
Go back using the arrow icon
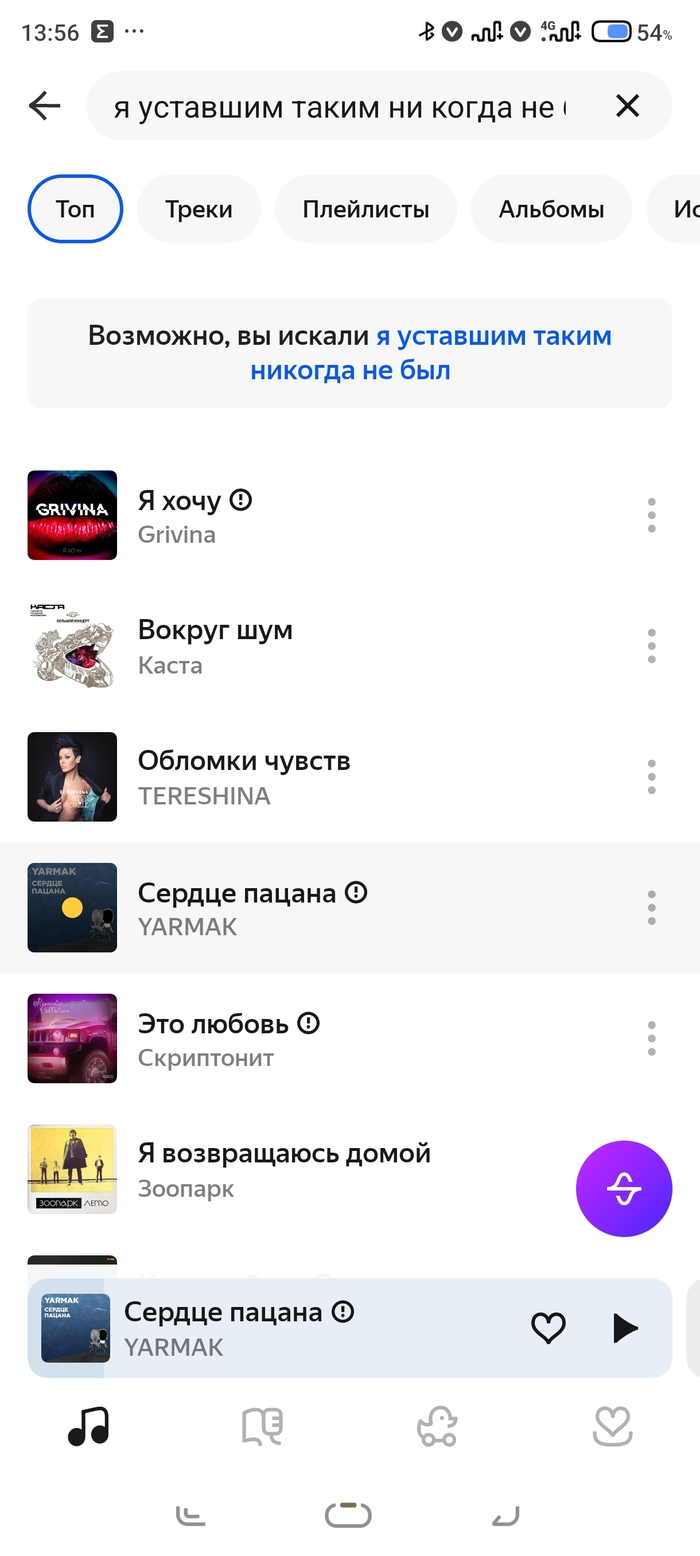[x=45, y=106]
